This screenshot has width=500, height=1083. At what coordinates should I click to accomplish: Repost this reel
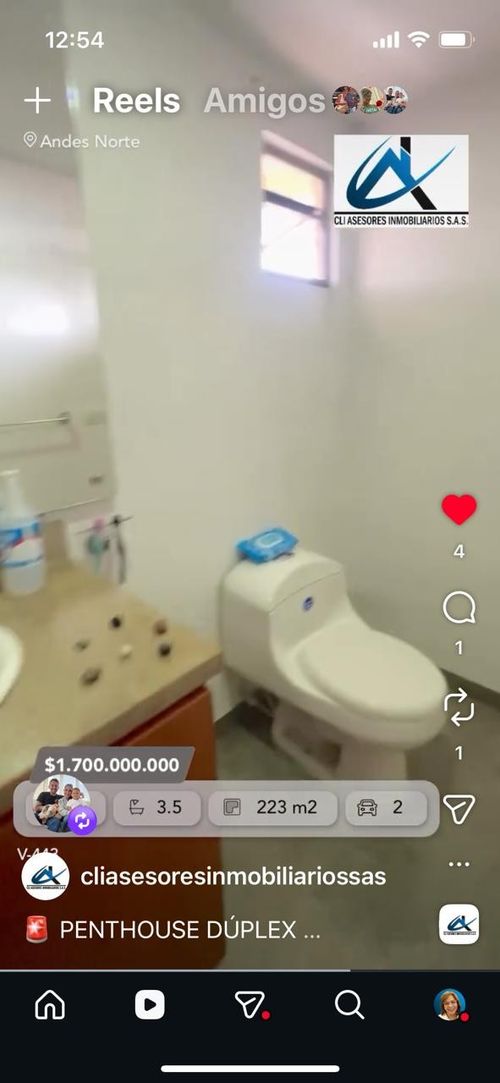pos(459,709)
